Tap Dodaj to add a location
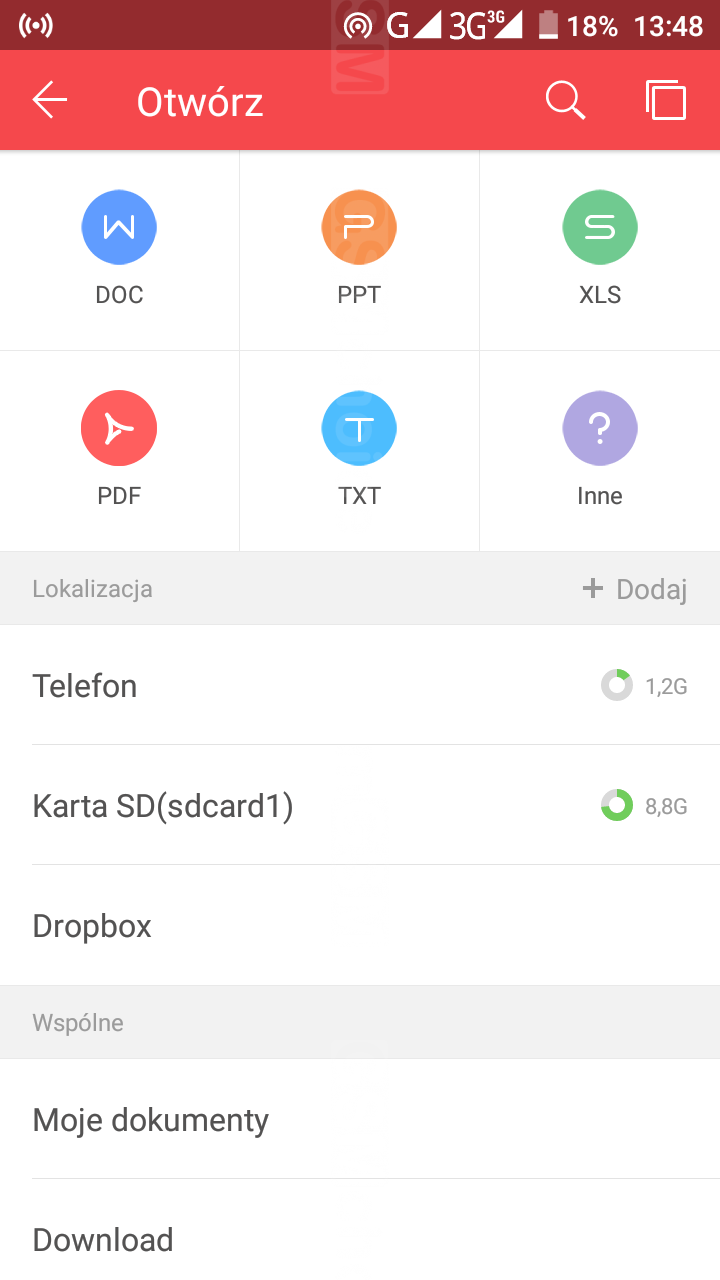 point(635,589)
